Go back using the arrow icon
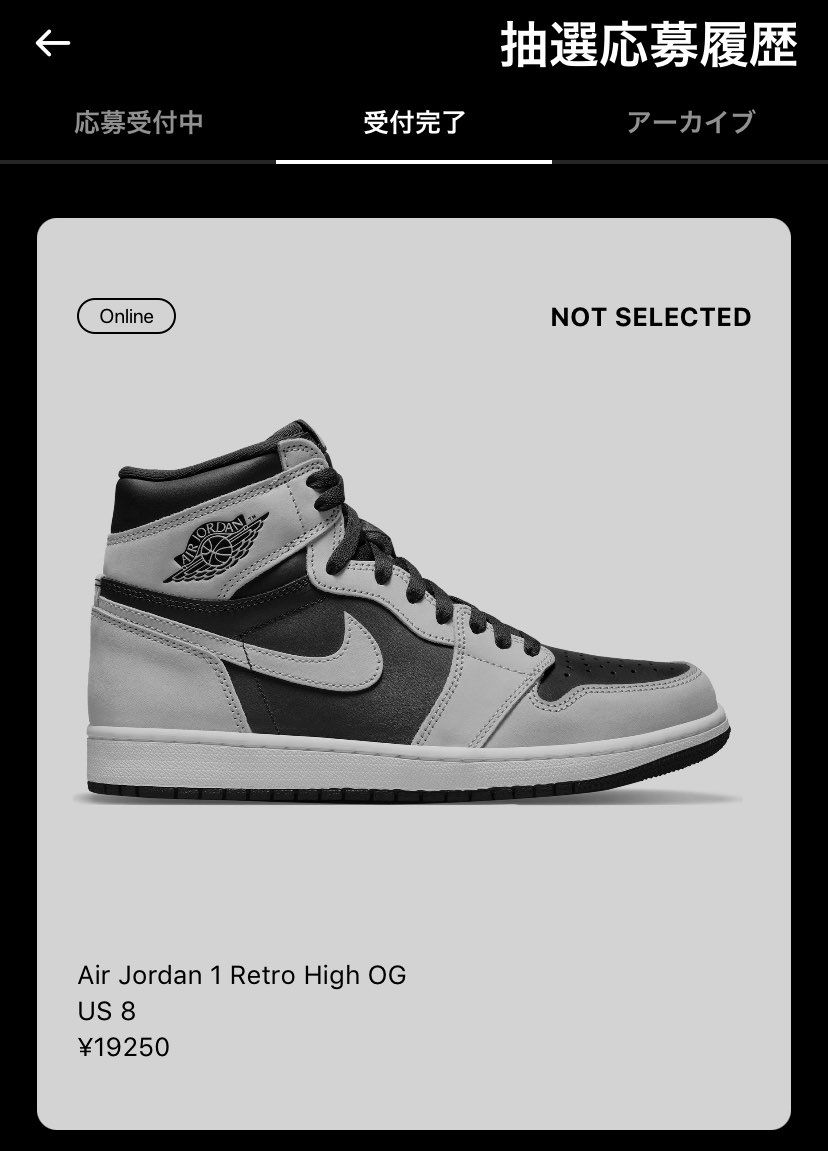828x1151 pixels. pyautogui.click(x=53, y=43)
